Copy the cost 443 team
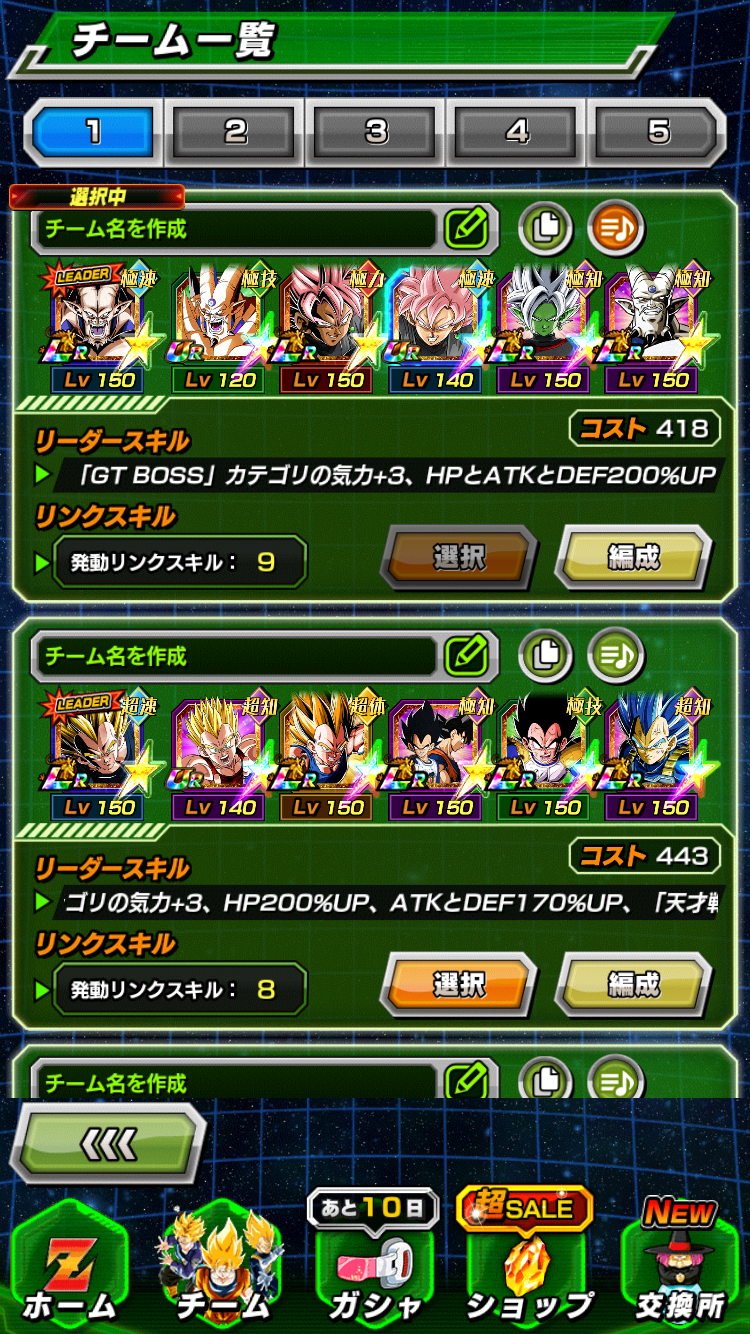The width and height of the screenshot is (750, 1334). point(545,656)
